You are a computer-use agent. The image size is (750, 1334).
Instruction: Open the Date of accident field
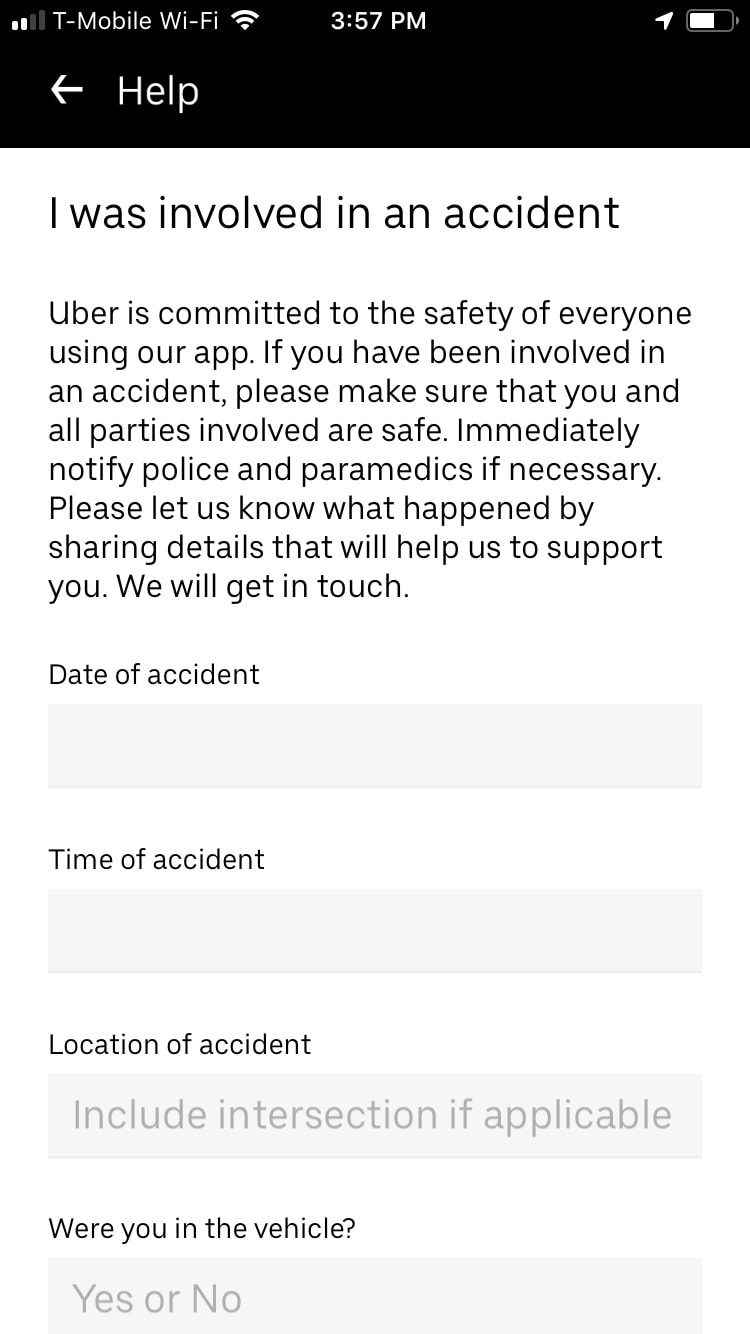(374, 745)
